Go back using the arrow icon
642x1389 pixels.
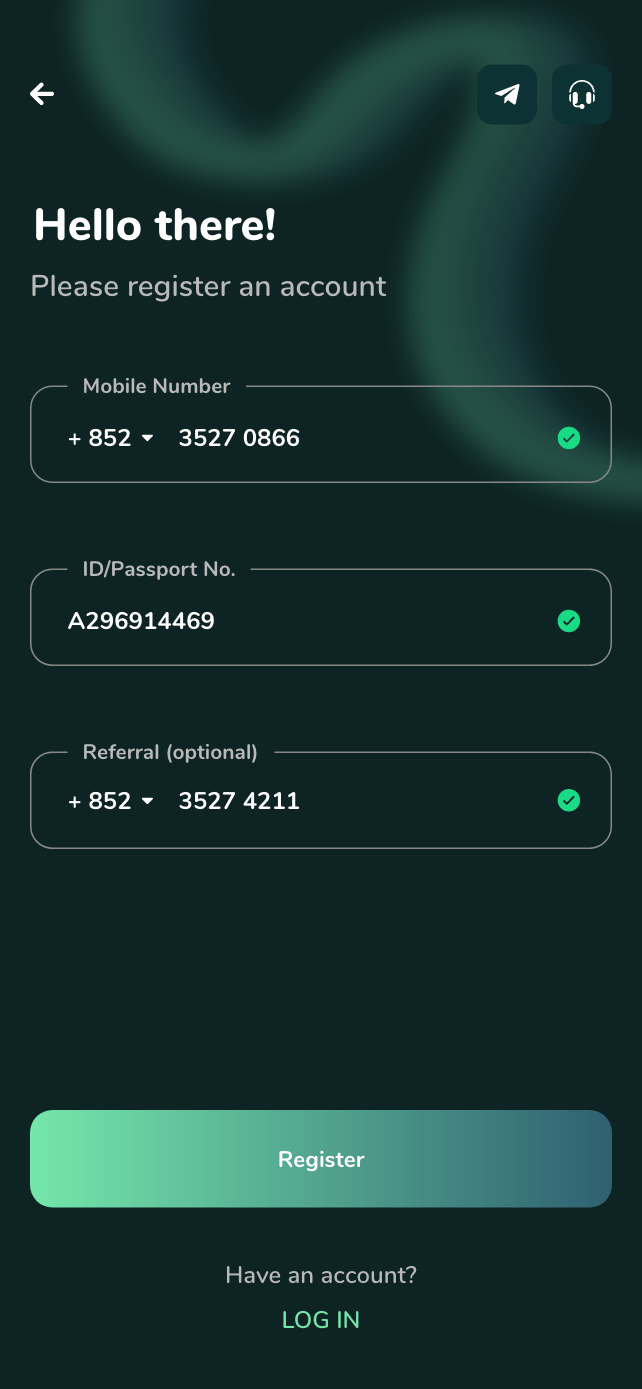pos(42,94)
